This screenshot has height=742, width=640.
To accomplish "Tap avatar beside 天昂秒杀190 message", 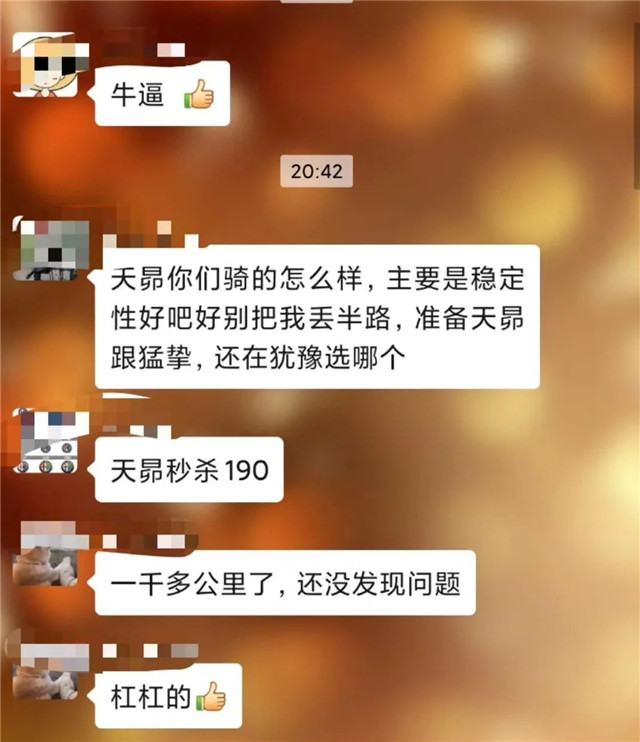I will click(48, 442).
